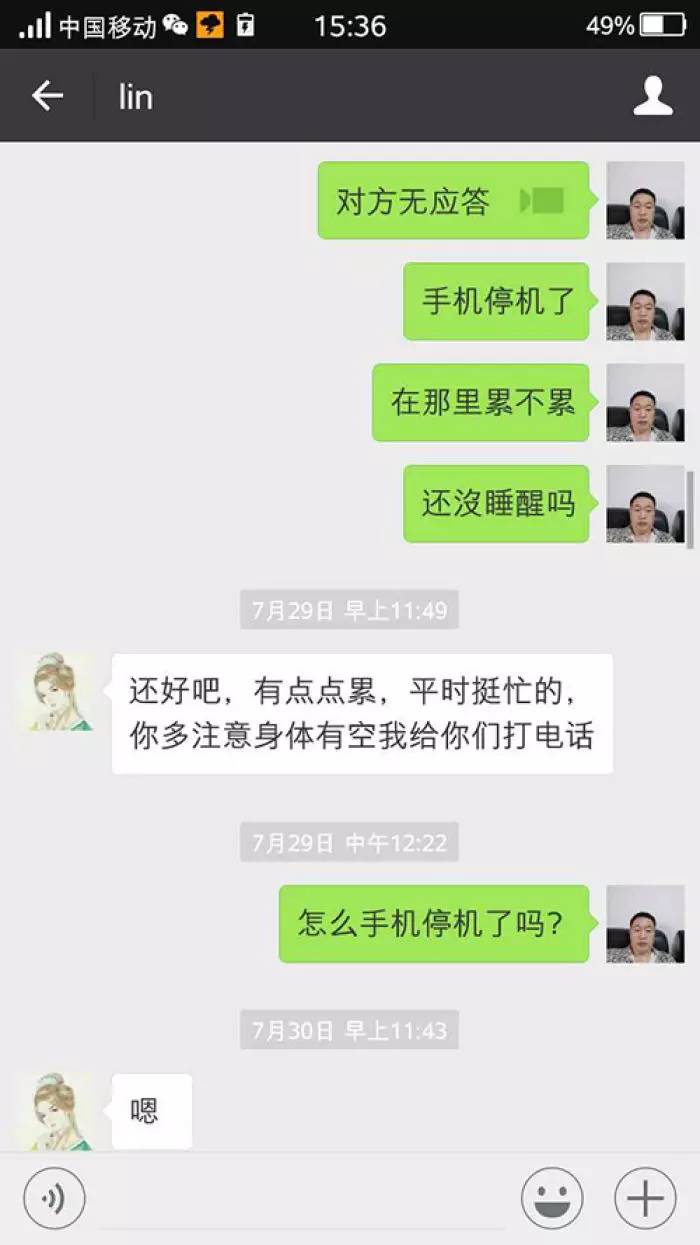Switch to voice message input

(54, 1198)
